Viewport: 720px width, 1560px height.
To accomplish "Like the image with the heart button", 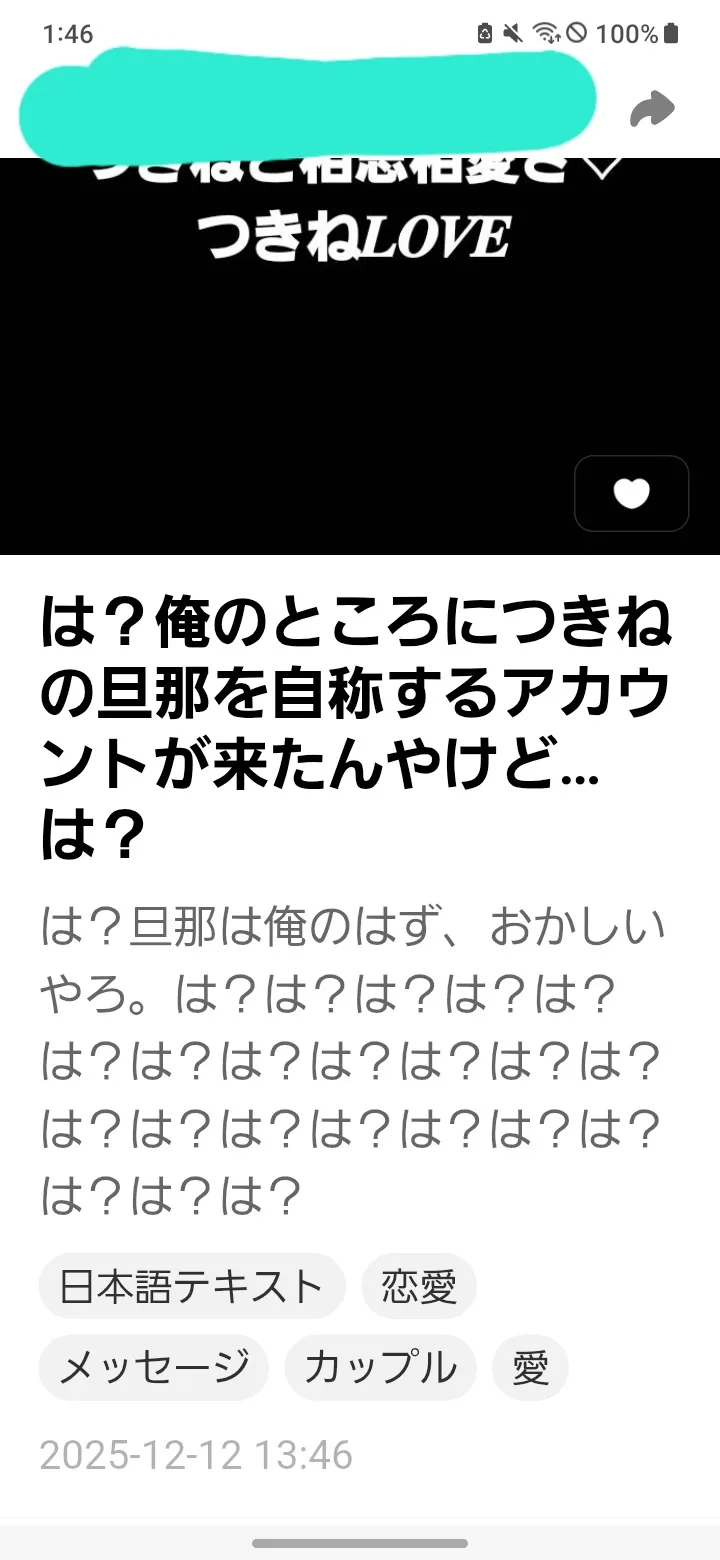I will [x=631, y=493].
